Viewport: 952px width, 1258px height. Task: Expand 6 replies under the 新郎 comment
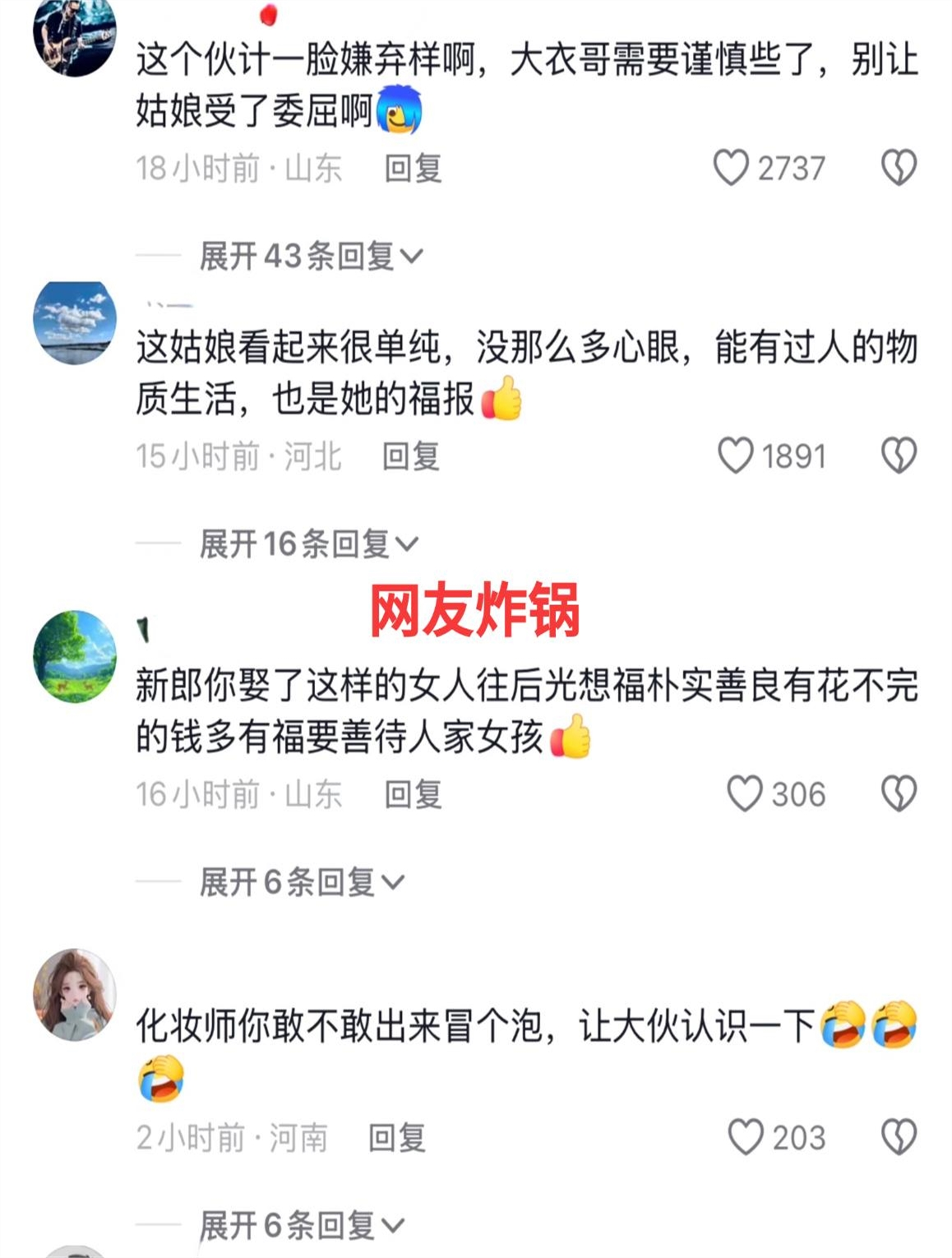302,882
